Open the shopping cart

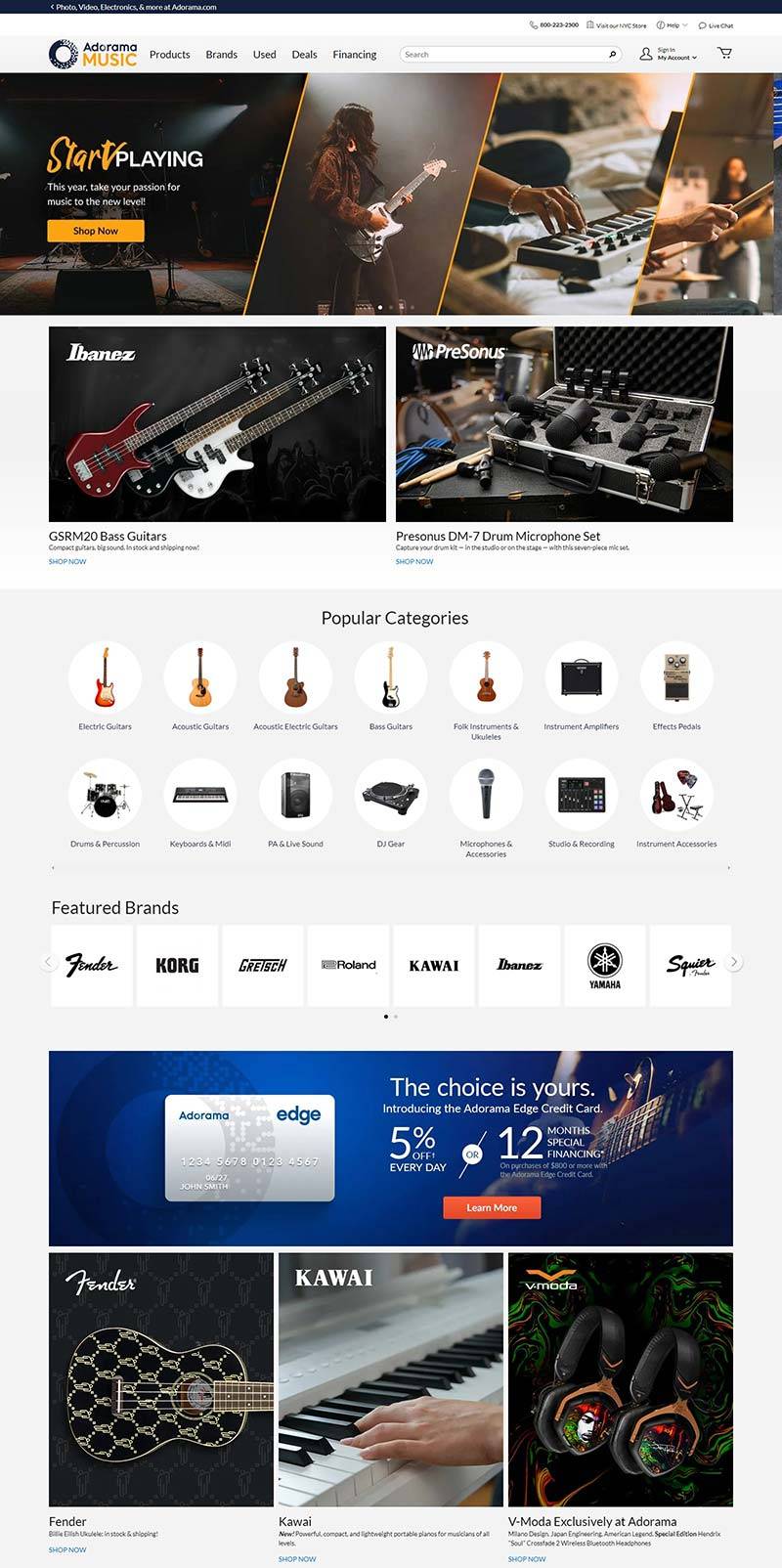coord(724,53)
